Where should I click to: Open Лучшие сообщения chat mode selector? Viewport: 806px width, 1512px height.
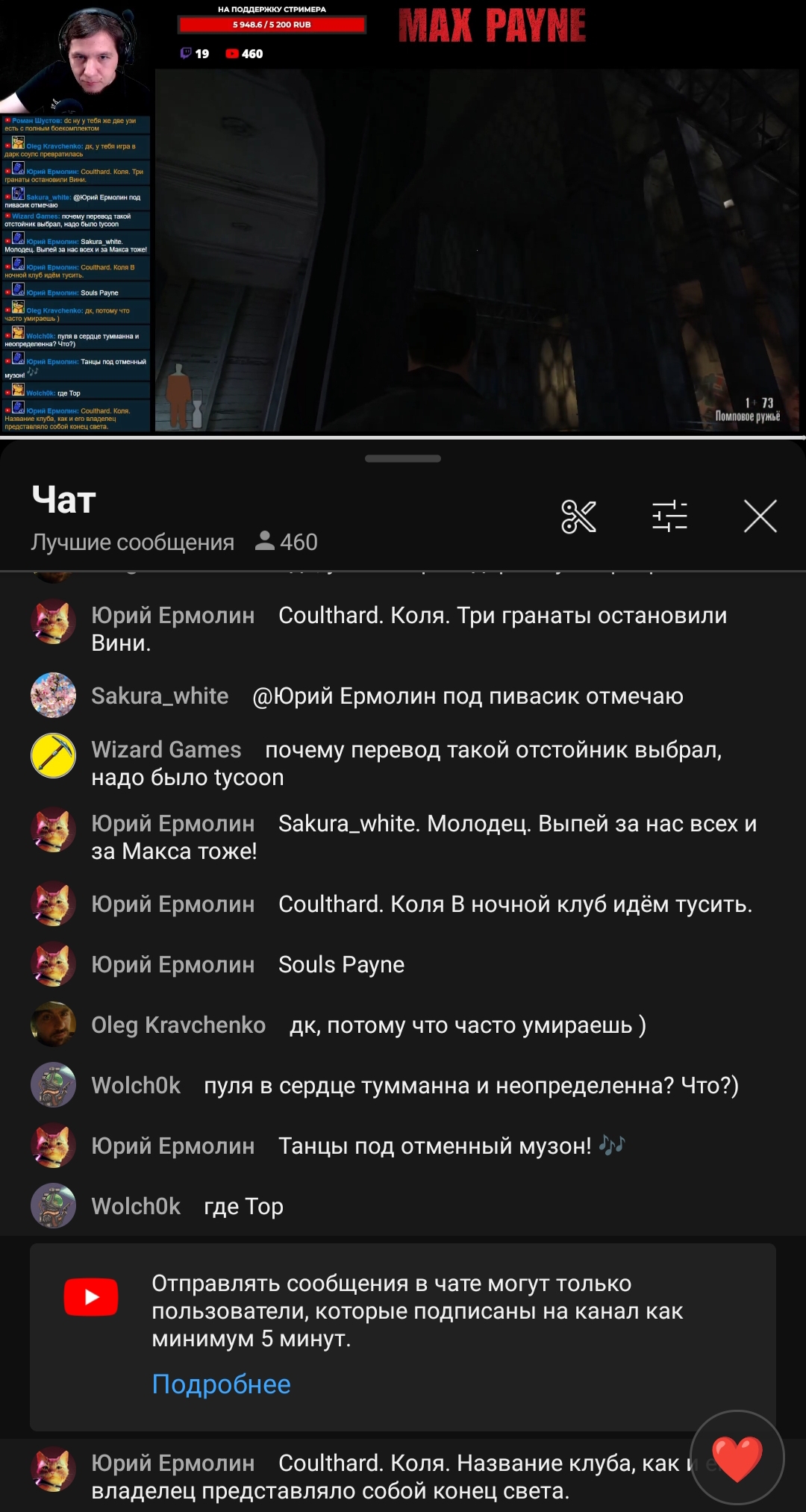133,543
